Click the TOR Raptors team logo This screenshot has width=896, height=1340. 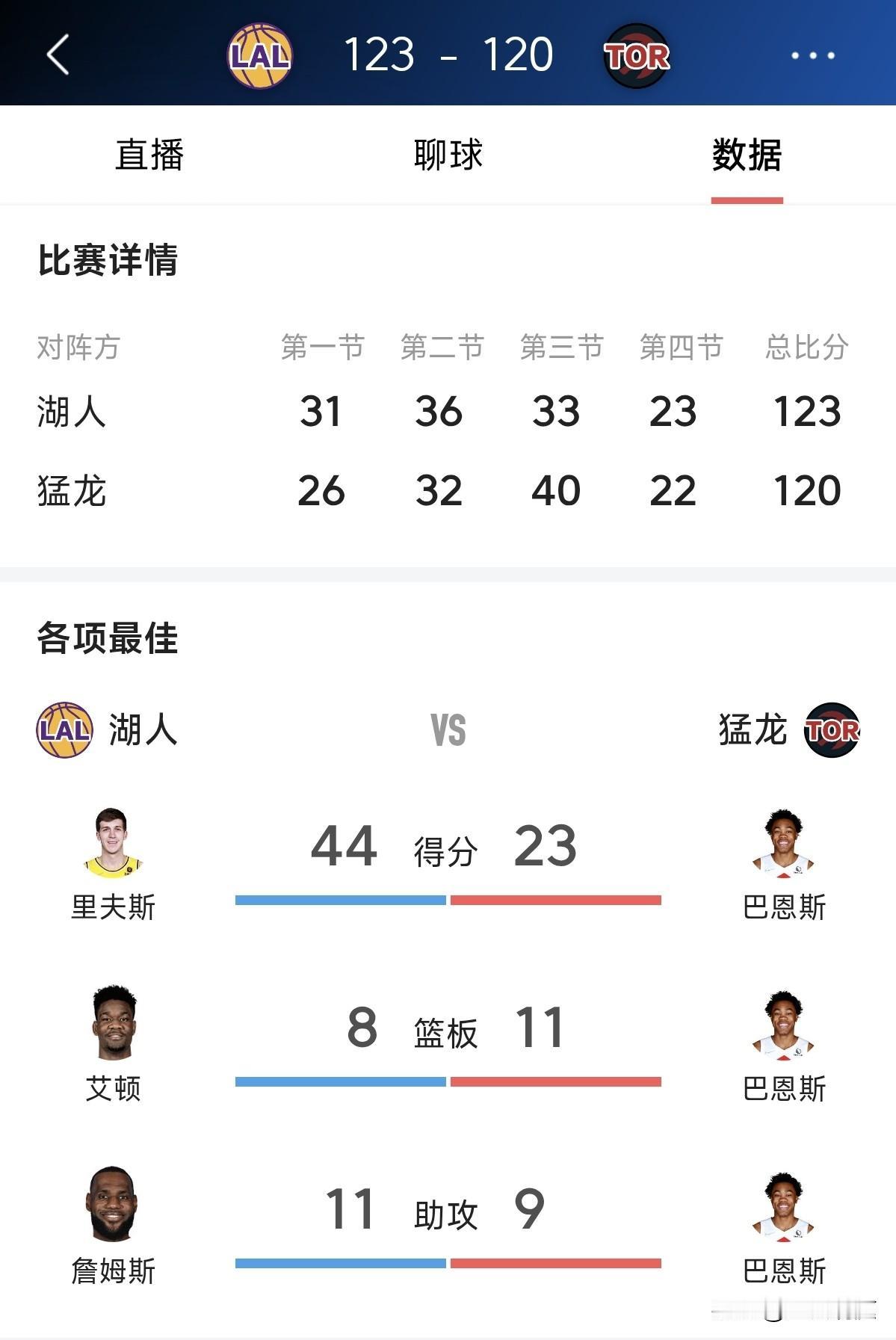[634, 54]
